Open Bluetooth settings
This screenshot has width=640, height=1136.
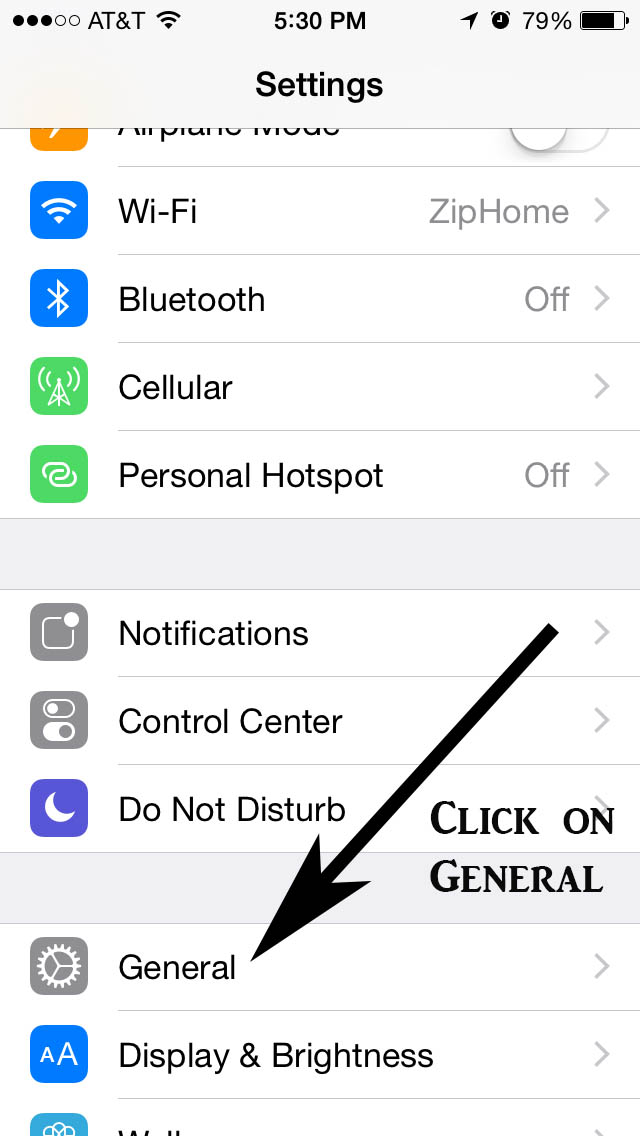pos(320,299)
